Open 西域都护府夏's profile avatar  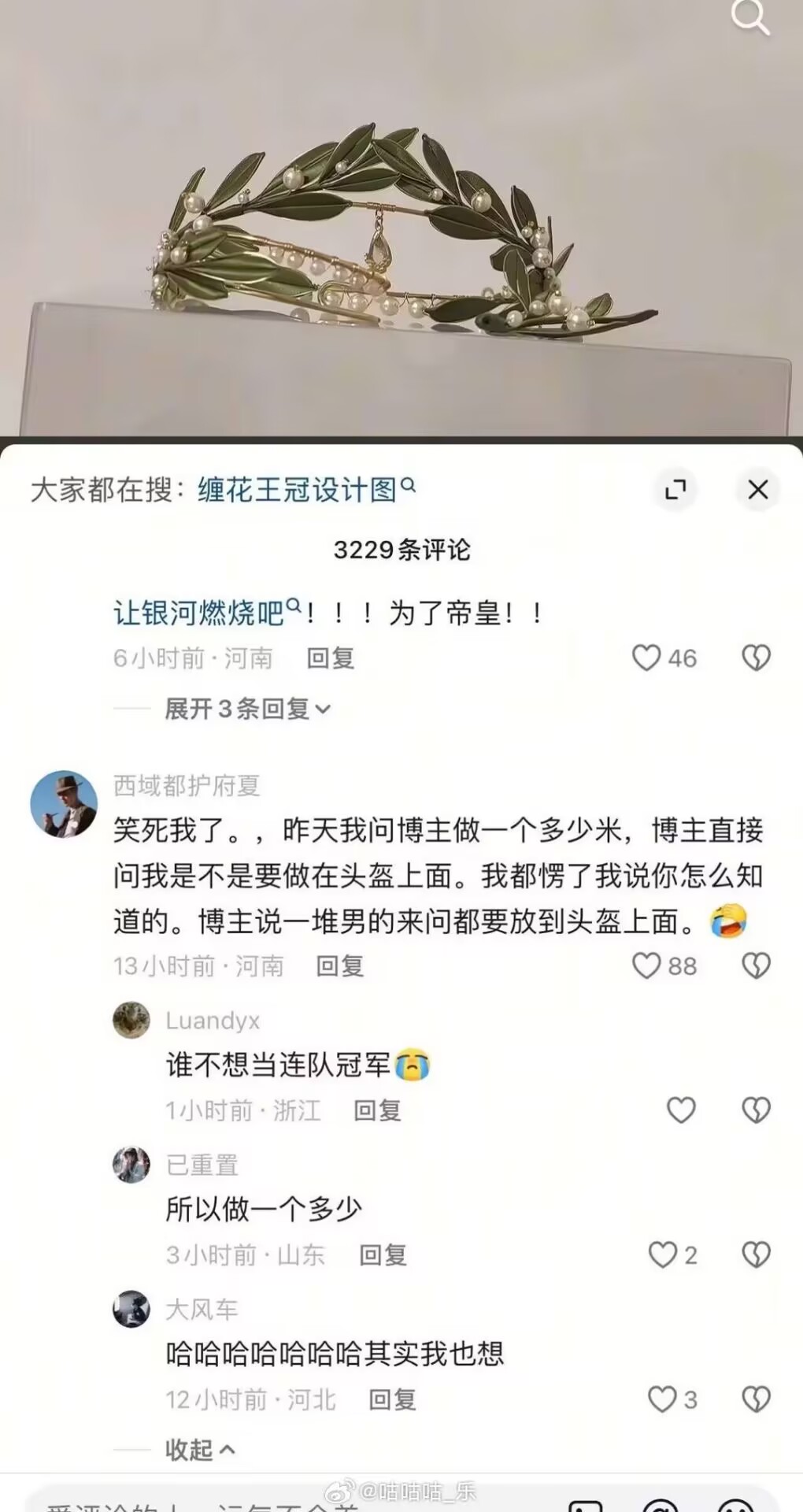coord(64,804)
